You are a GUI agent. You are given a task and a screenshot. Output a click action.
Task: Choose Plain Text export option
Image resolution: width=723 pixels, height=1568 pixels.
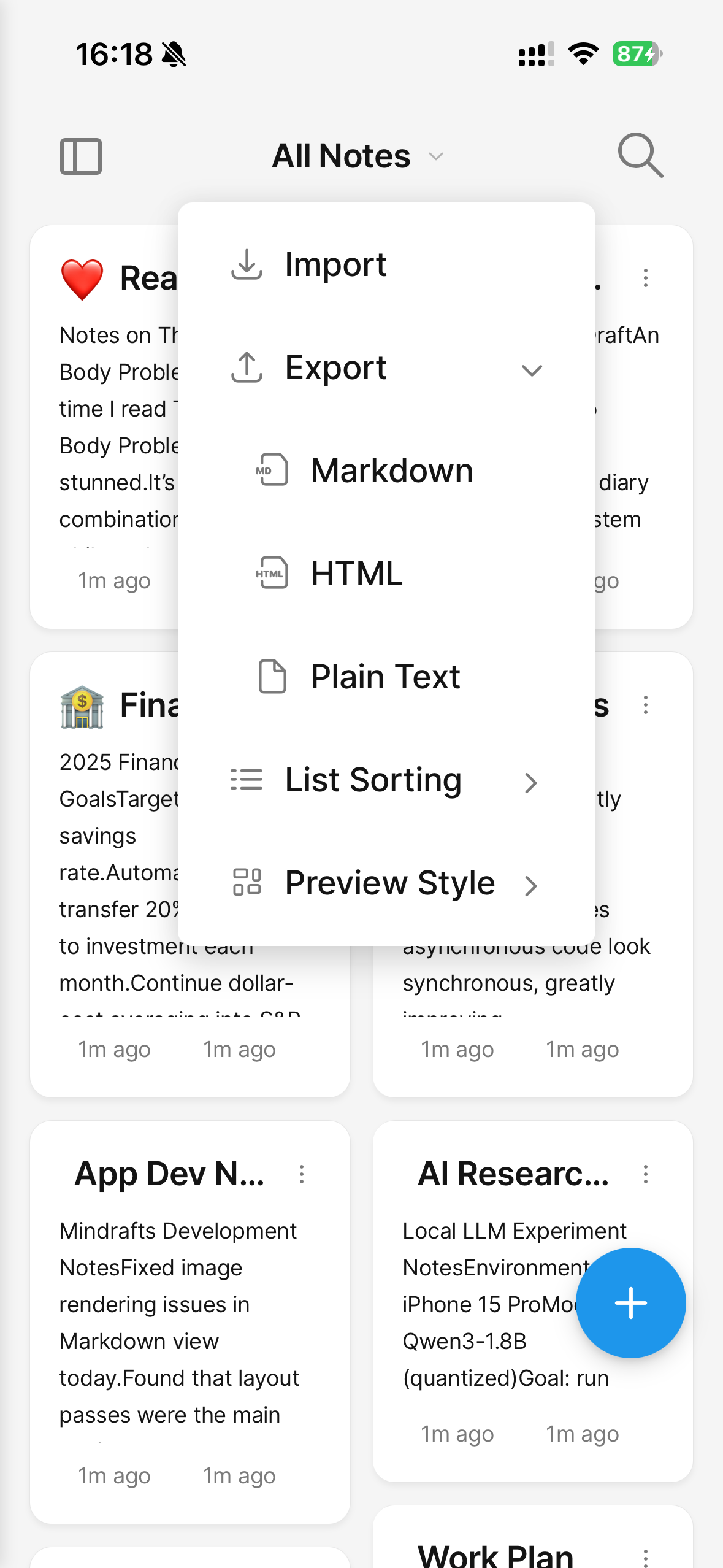coord(385,677)
